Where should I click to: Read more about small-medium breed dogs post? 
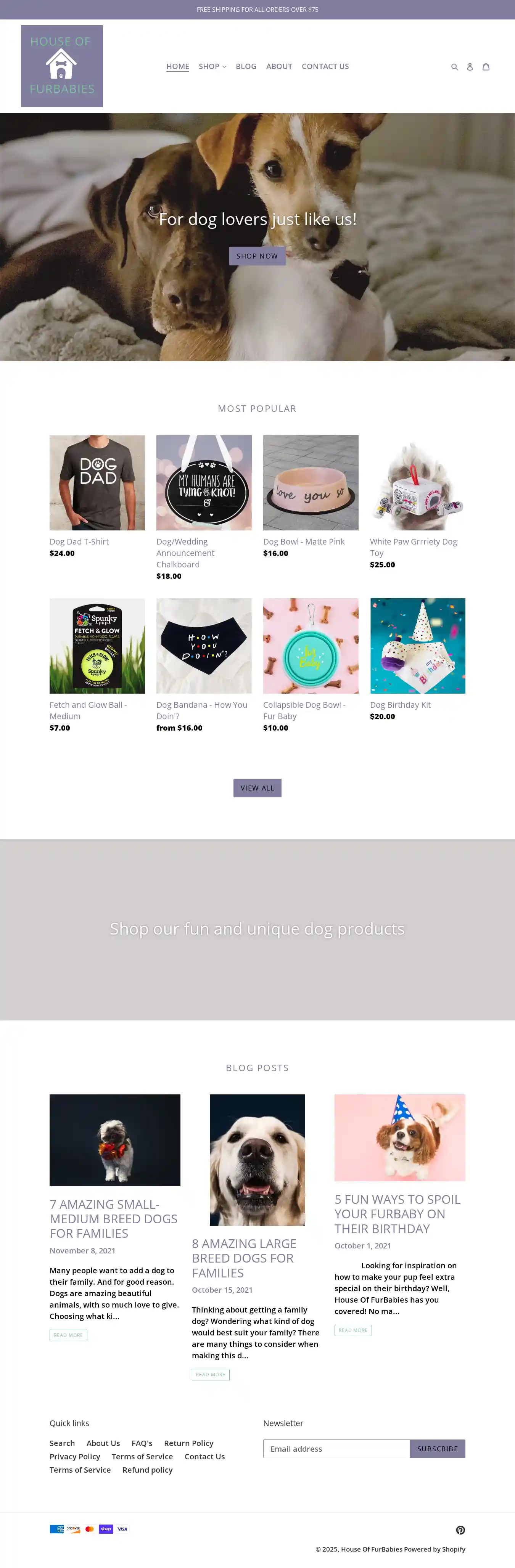click(x=68, y=1335)
